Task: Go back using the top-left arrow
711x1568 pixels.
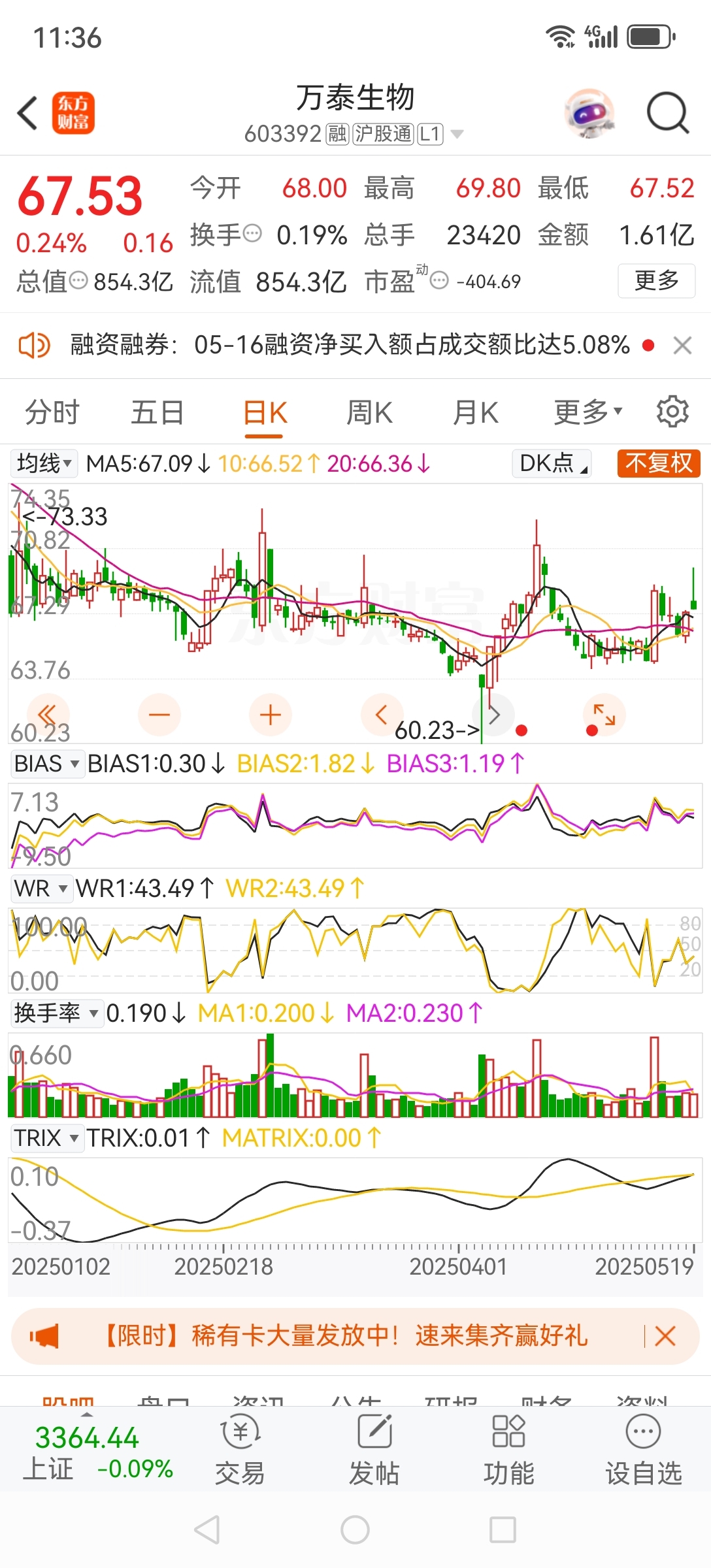Action: [27, 114]
